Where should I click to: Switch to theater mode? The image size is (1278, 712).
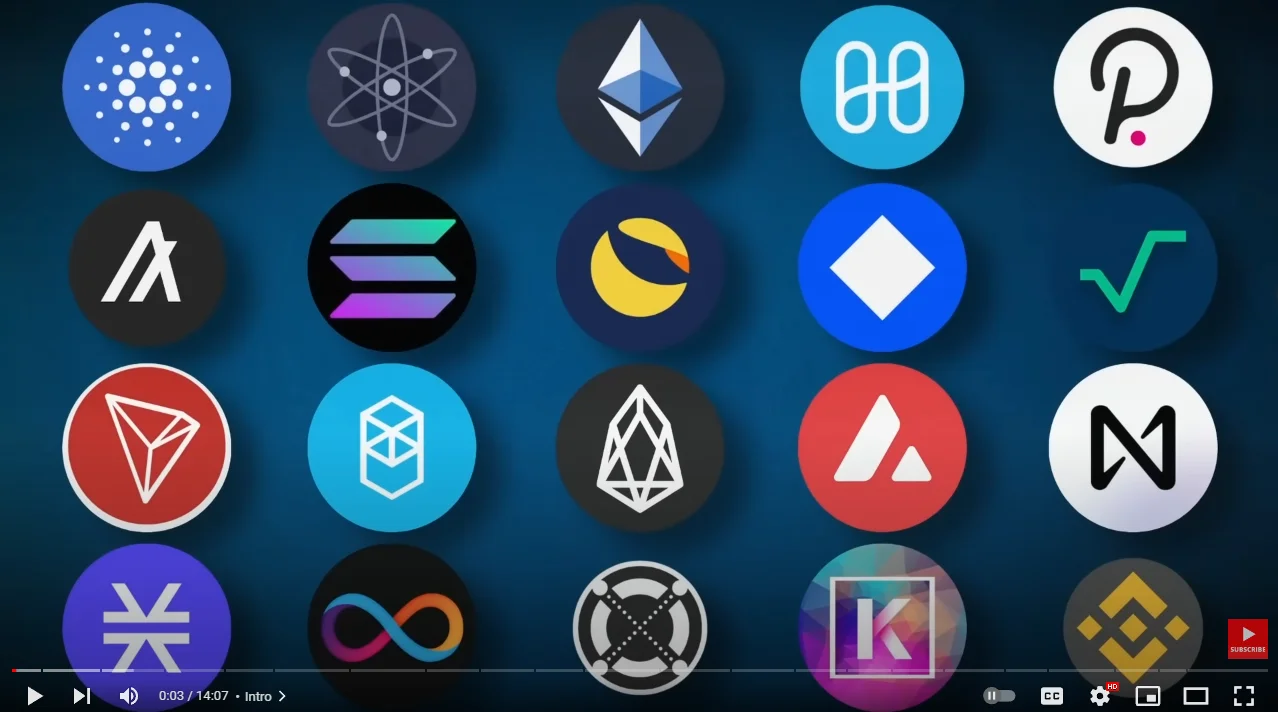pos(1196,696)
